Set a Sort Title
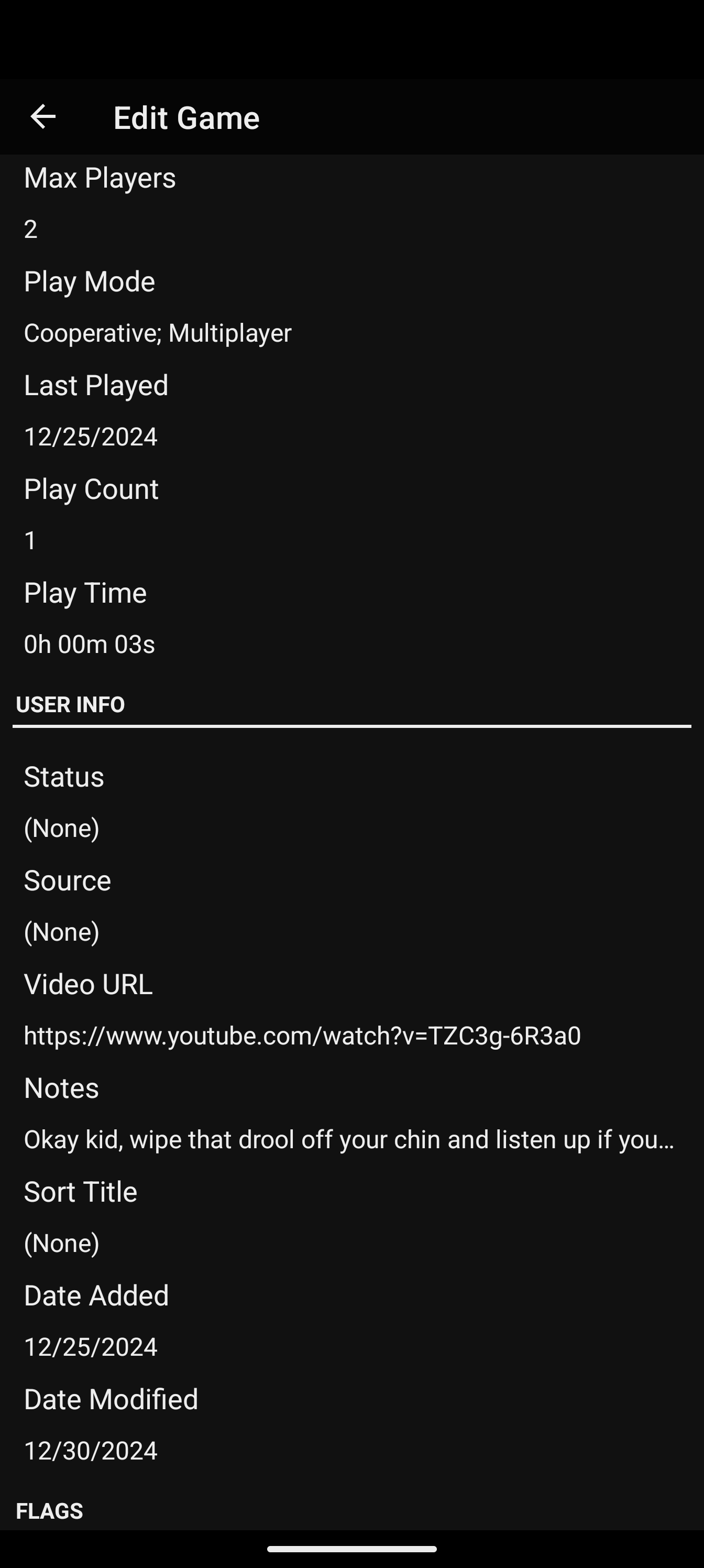The image size is (704, 1568). (351, 1217)
